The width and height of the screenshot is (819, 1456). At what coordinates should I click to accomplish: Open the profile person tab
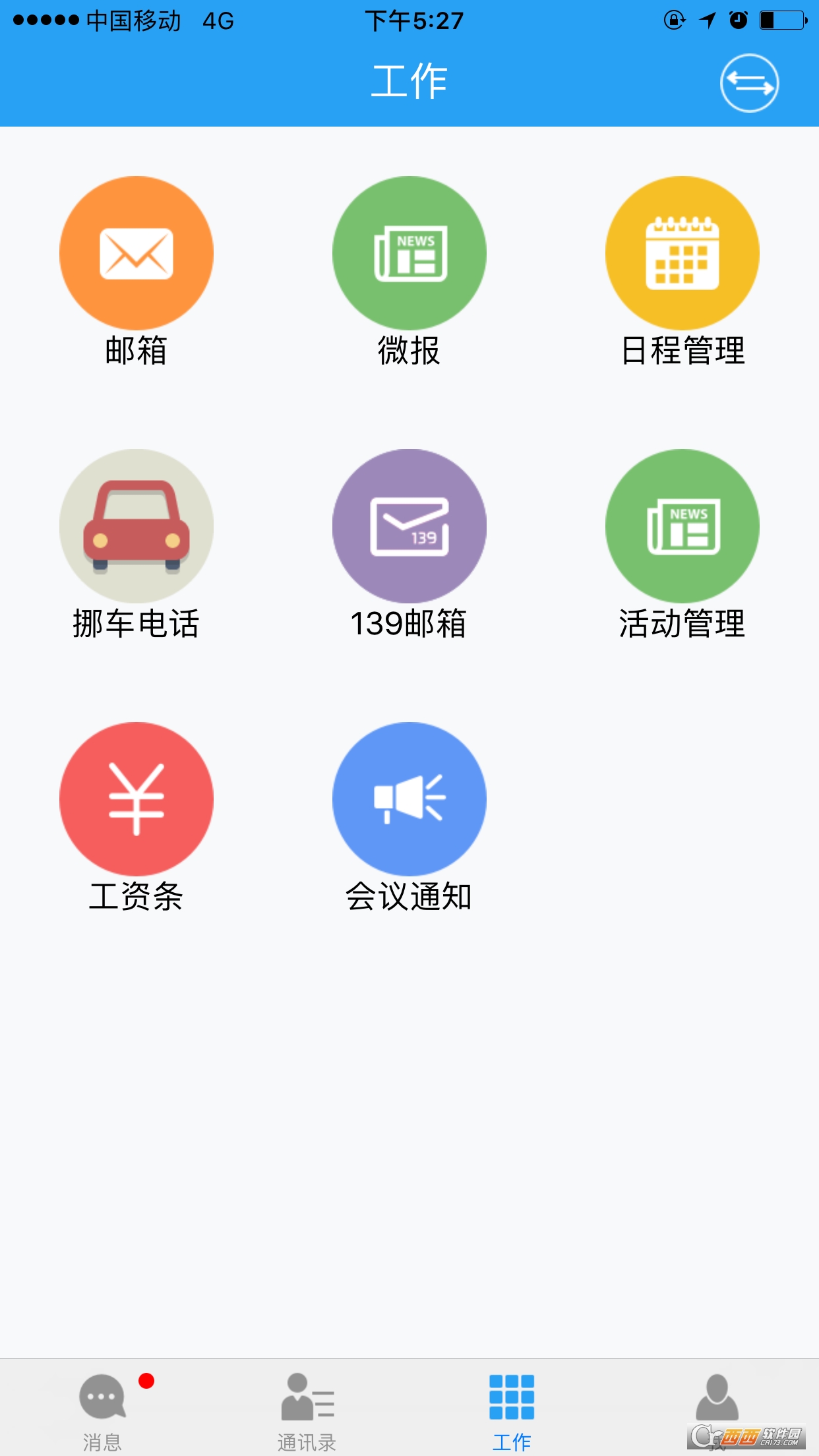717,1398
